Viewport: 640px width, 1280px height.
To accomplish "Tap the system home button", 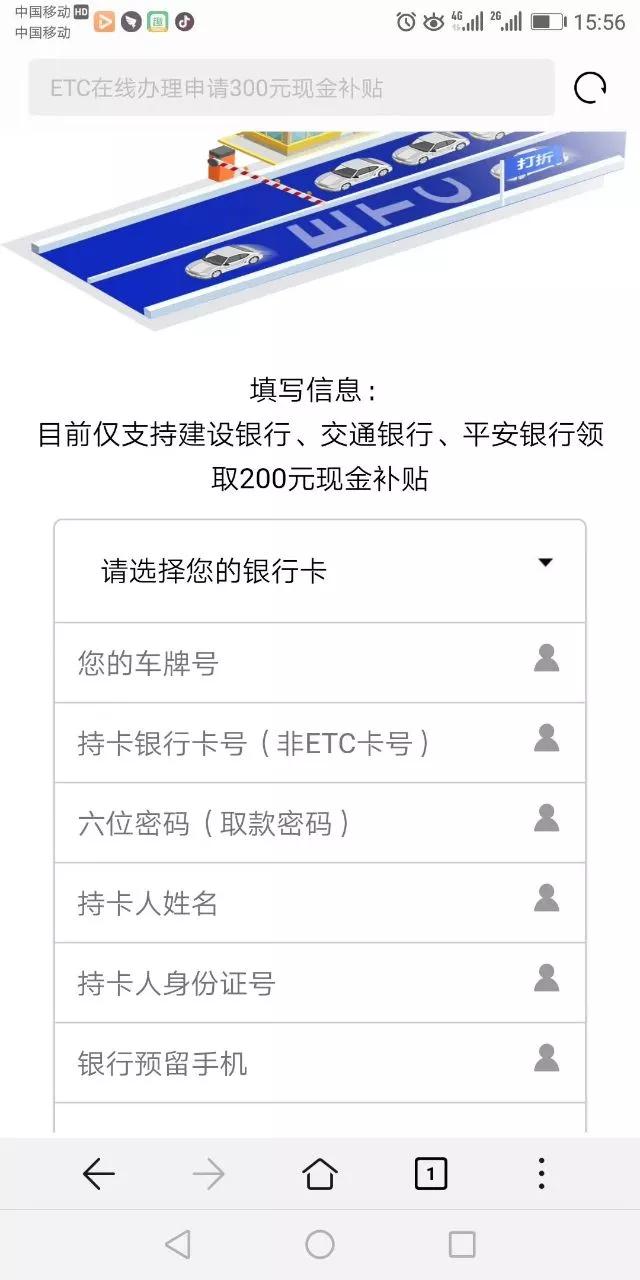I will click(320, 1244).
